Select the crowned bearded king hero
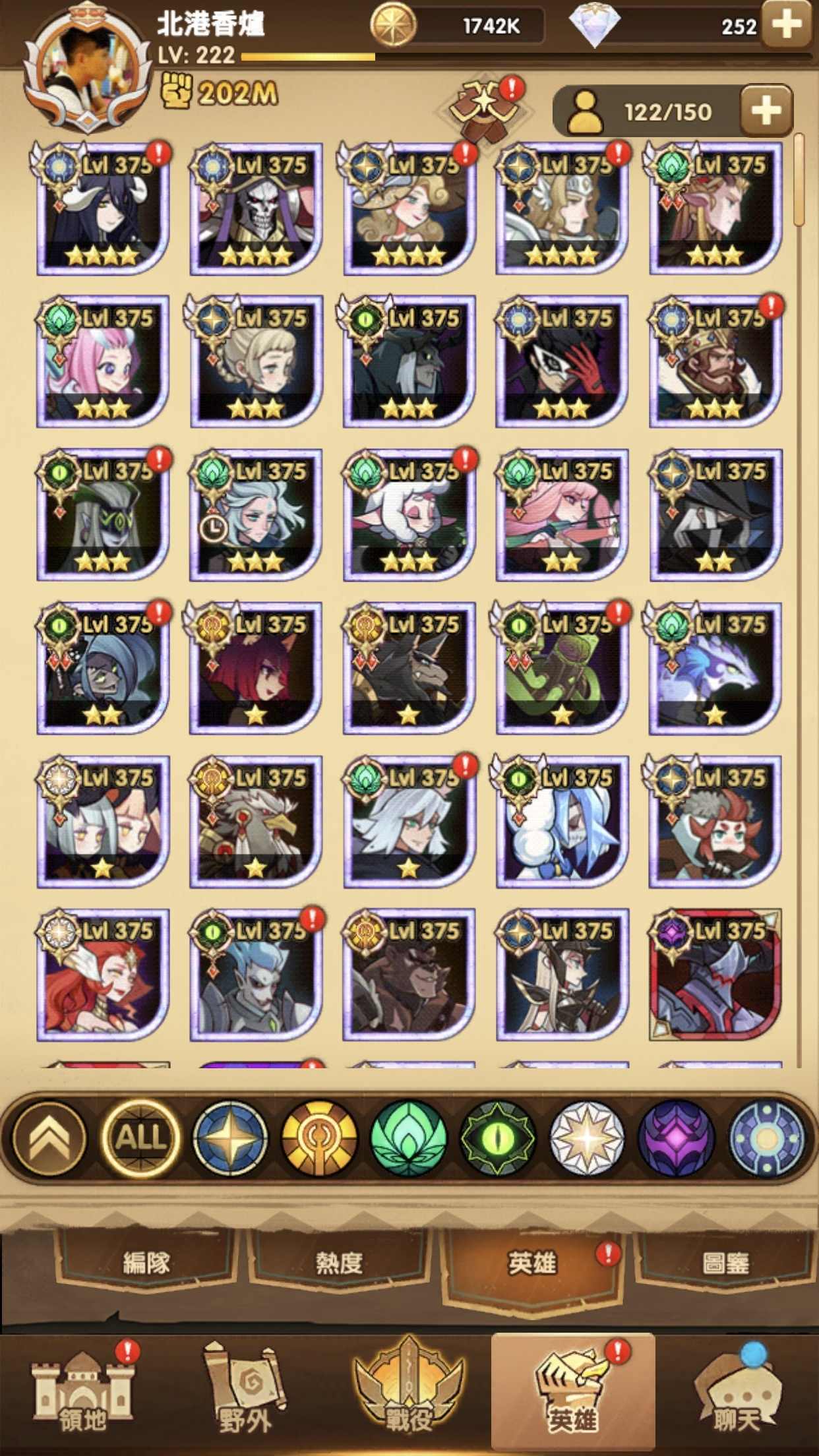819x1456 pixels. (x=715, y=361)
